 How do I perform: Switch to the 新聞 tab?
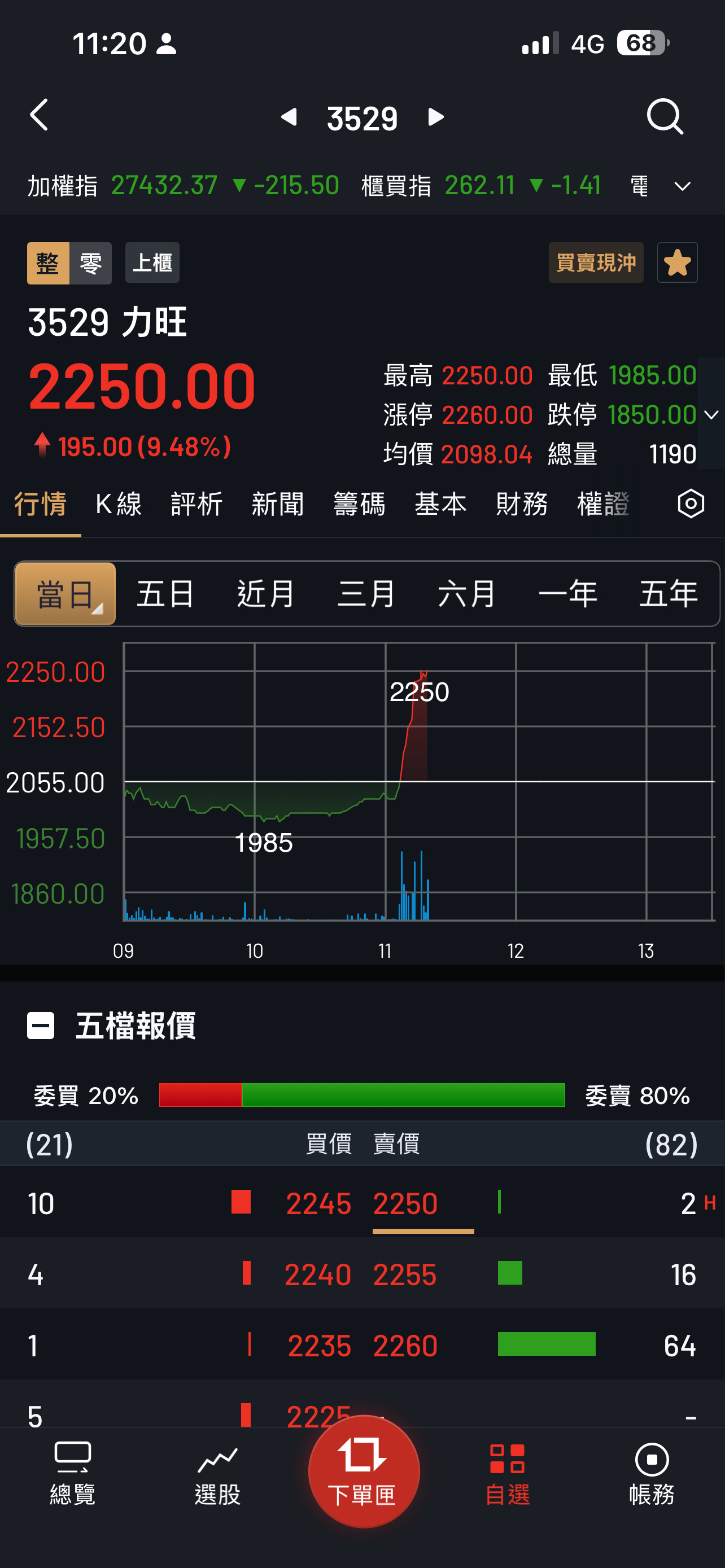click(278, 504)
